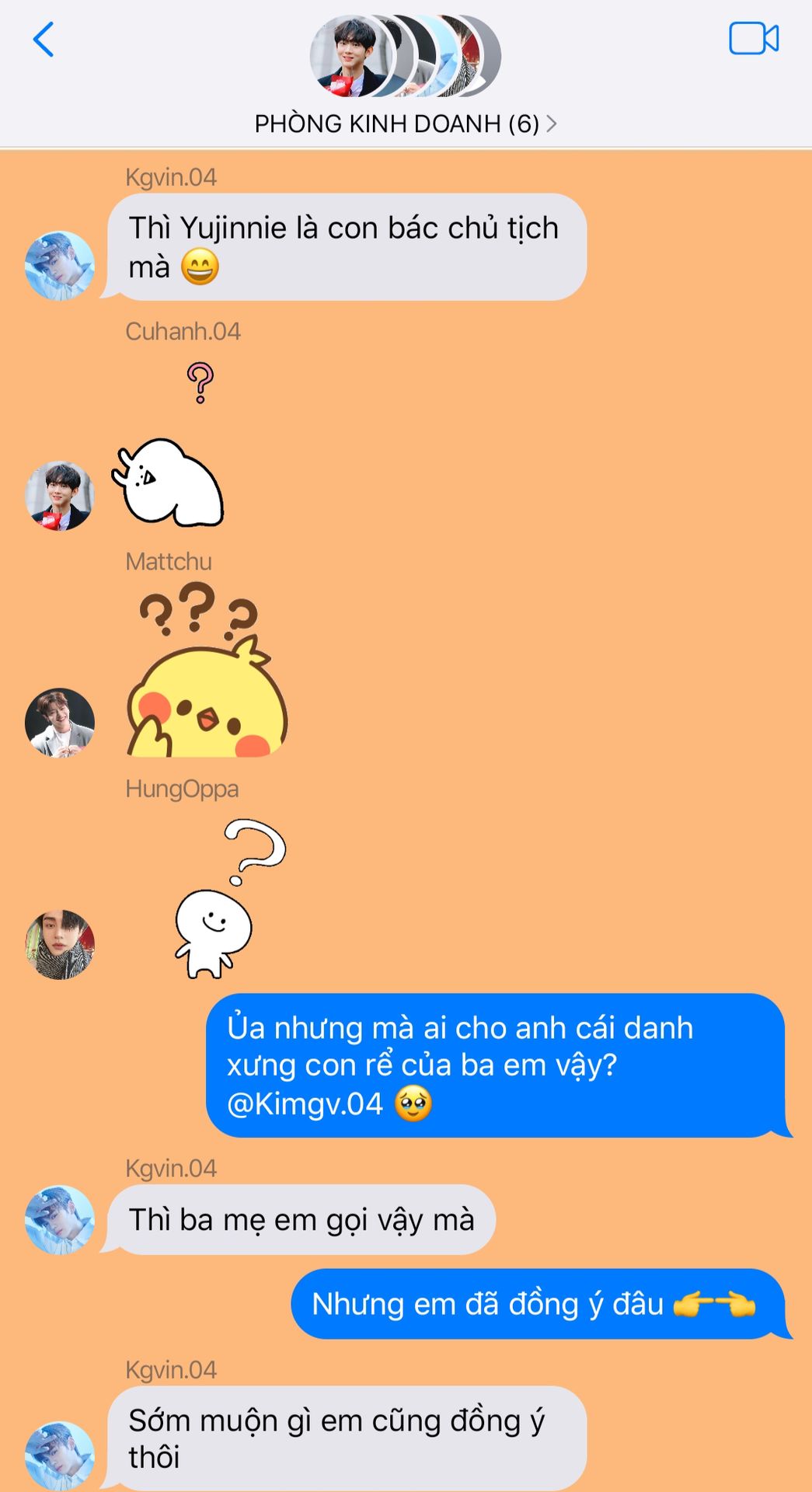
Task: View HungOppa's avatar
Action: (60, 944)
